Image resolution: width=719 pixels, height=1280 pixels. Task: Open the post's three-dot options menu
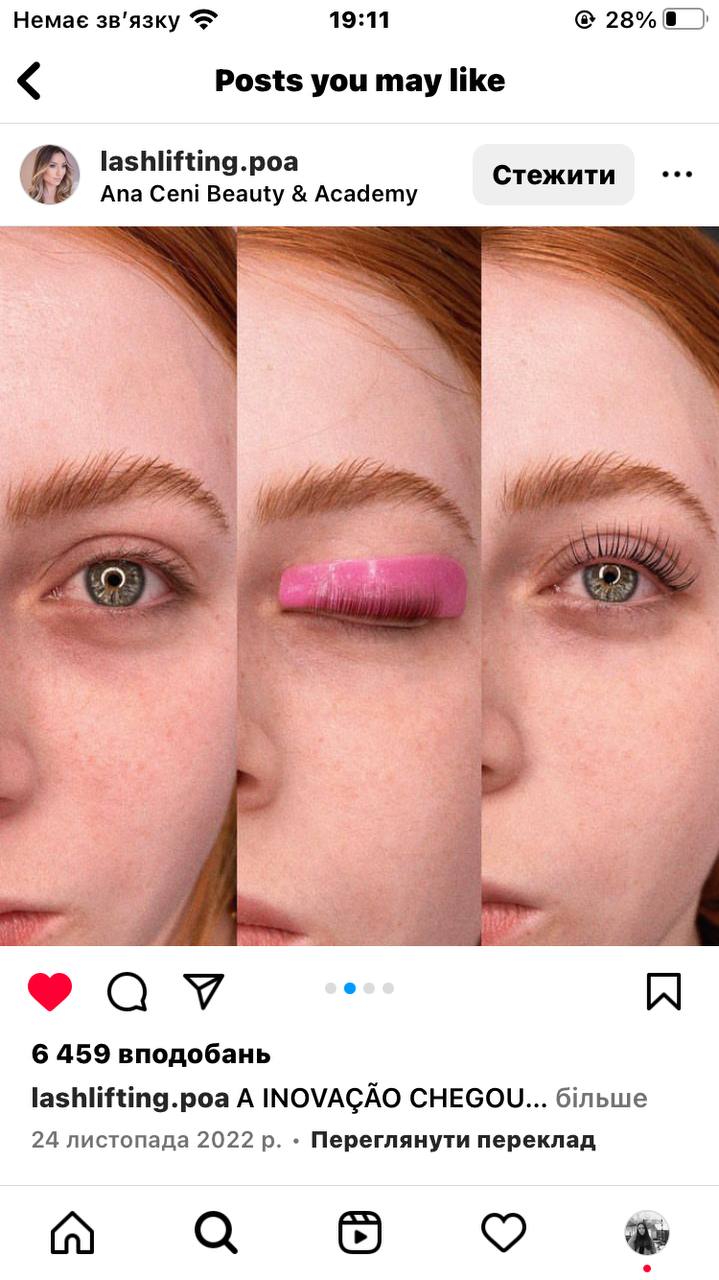pos(677,175)
